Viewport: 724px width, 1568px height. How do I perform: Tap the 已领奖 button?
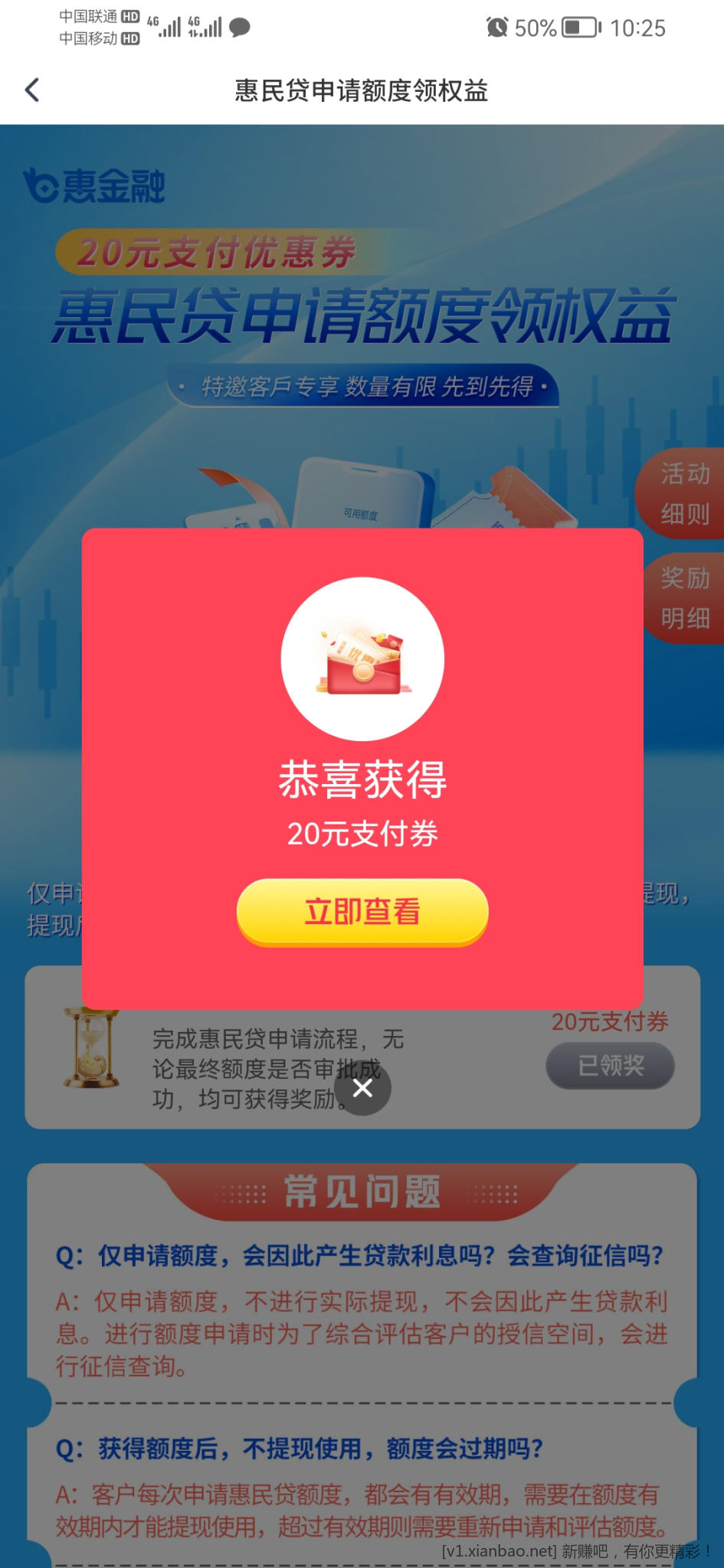(x=610, y=1065)
